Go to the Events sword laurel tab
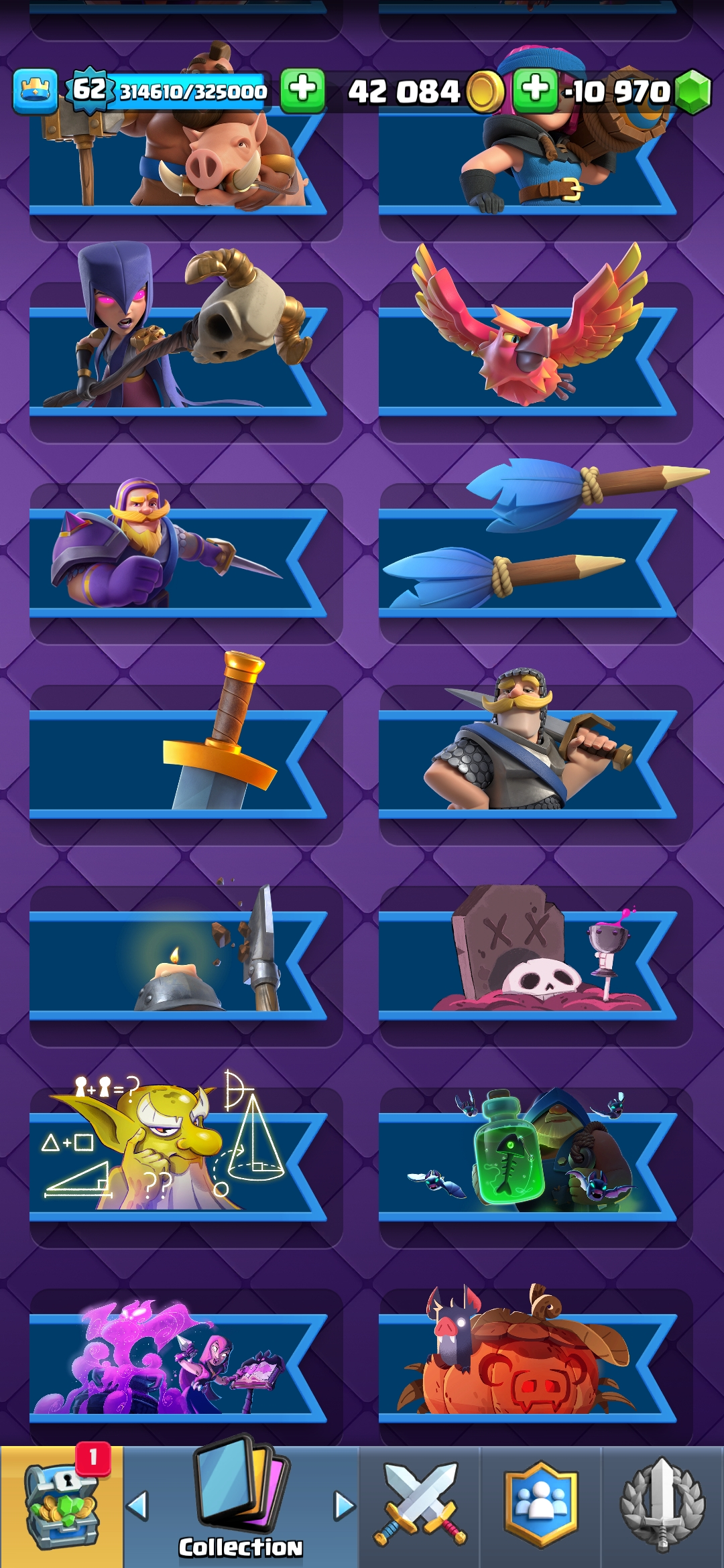The width and height of the screenshot is (724, 1568). click(x=662, y=1506)
